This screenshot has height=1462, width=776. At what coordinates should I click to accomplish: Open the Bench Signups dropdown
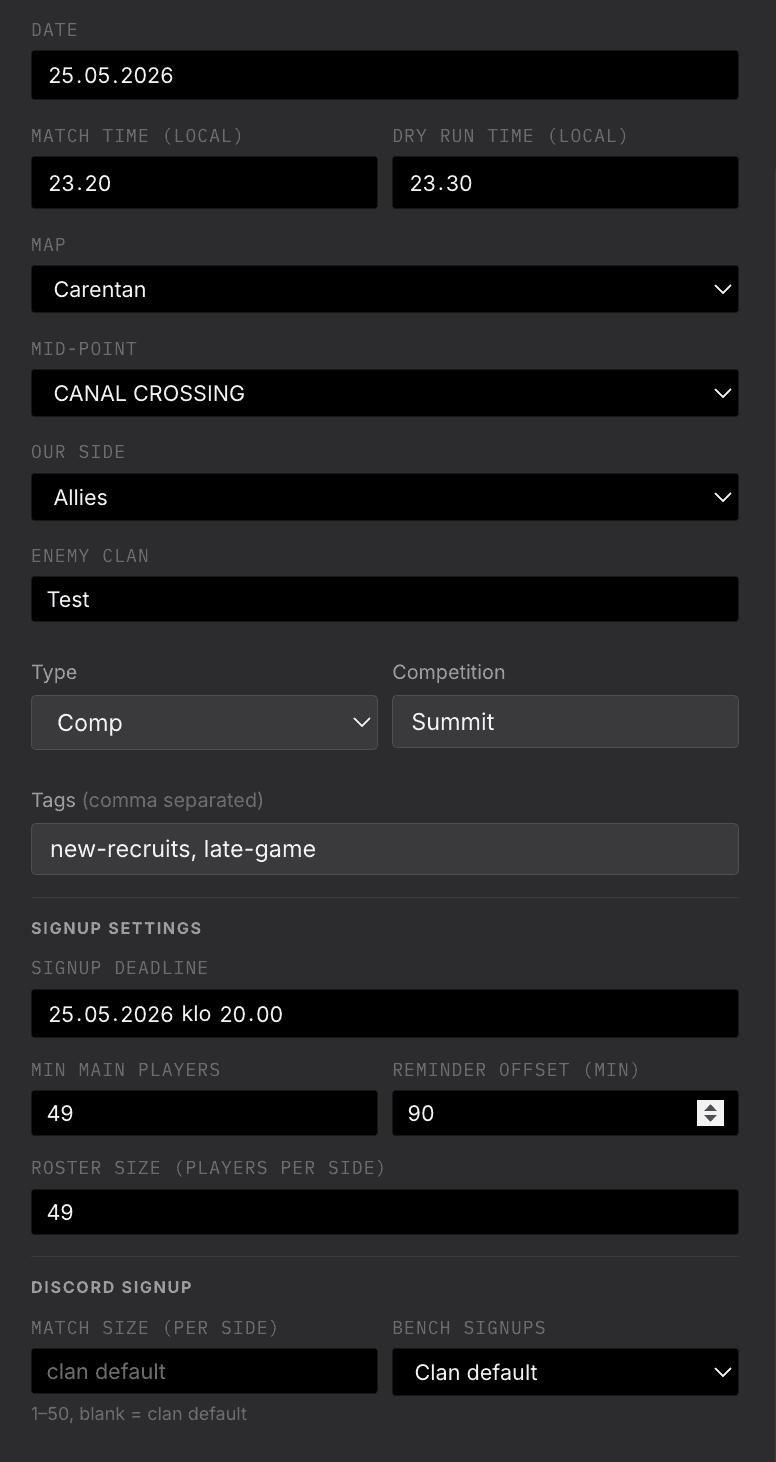tap(565, 1372)
